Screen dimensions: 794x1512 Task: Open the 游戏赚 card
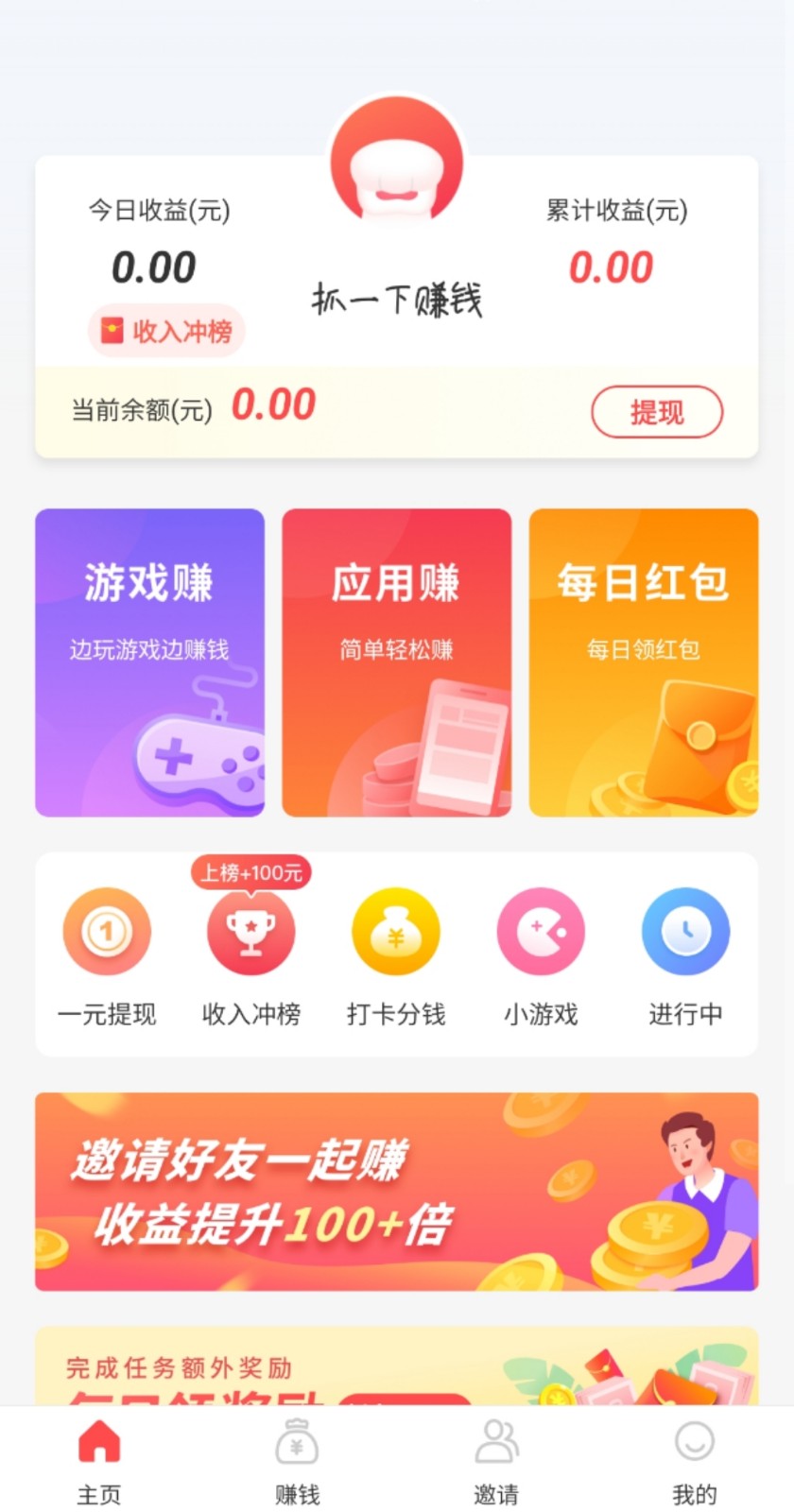point(149,662)
